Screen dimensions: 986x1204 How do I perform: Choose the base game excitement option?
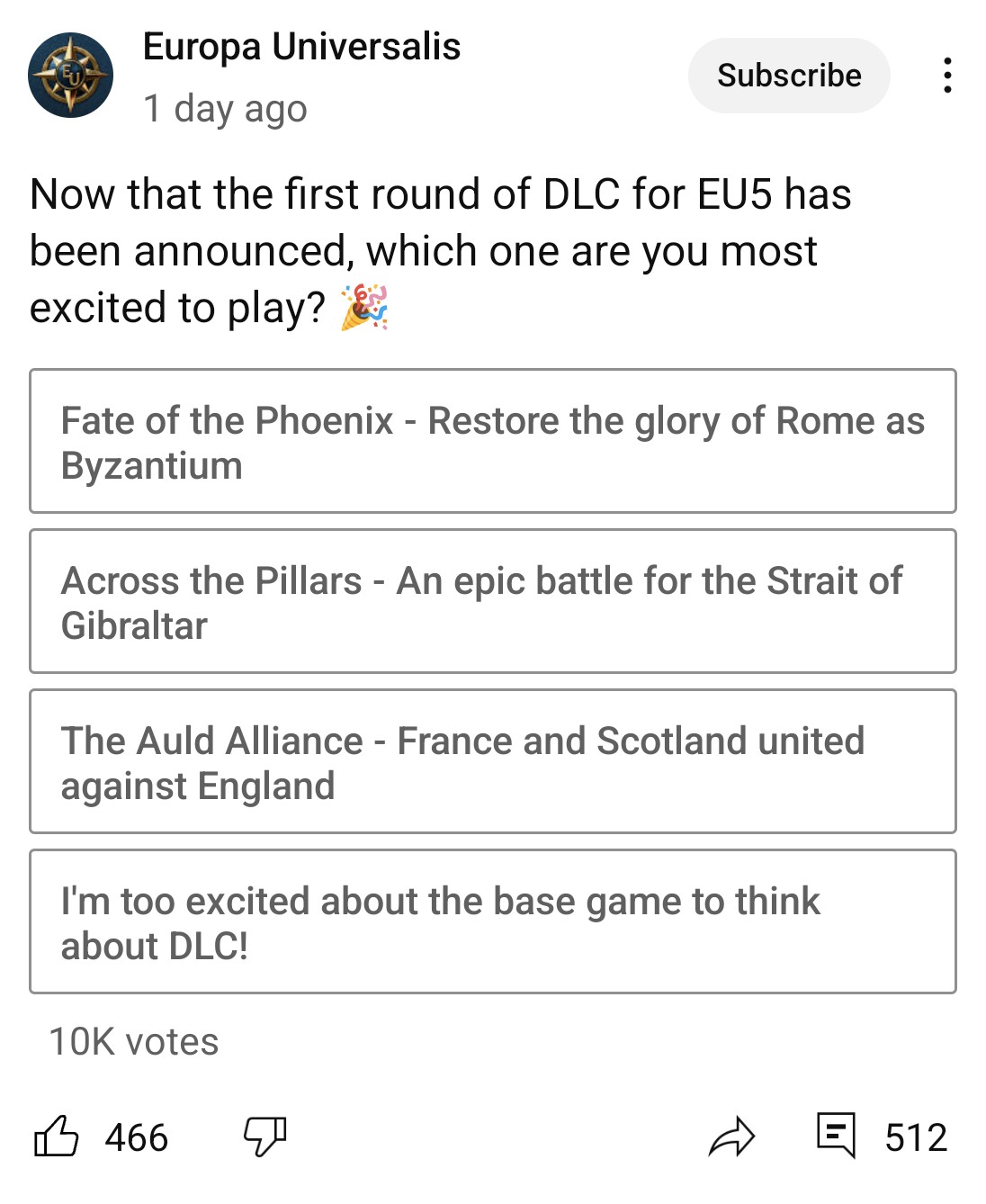point(492,921)
